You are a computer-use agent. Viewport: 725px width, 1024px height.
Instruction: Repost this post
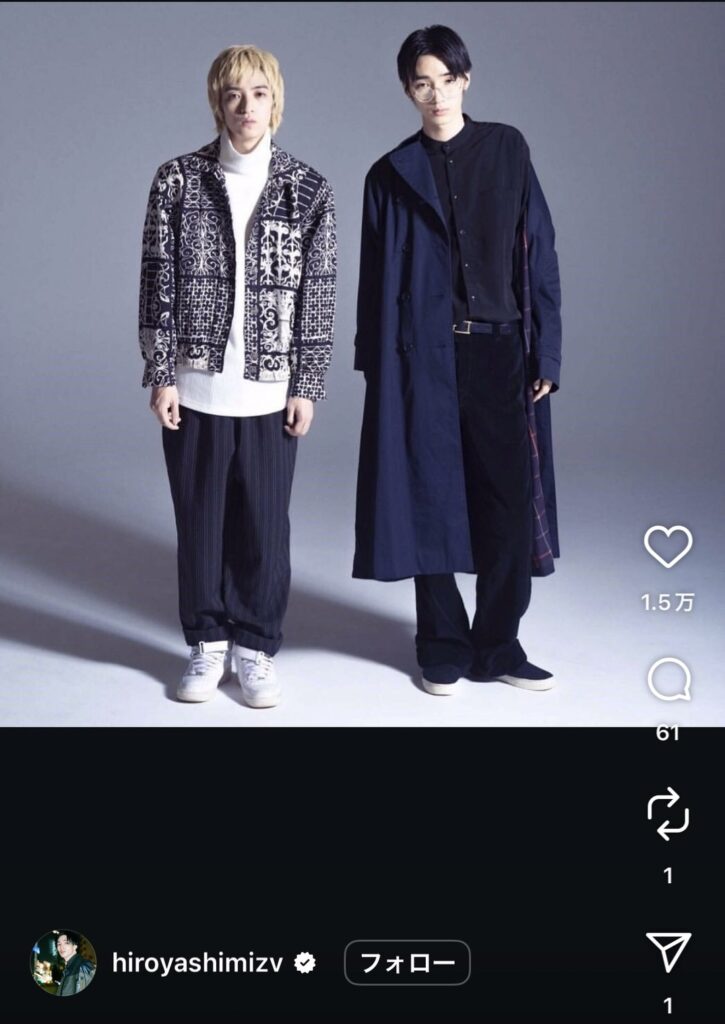(x=668, y=813)
